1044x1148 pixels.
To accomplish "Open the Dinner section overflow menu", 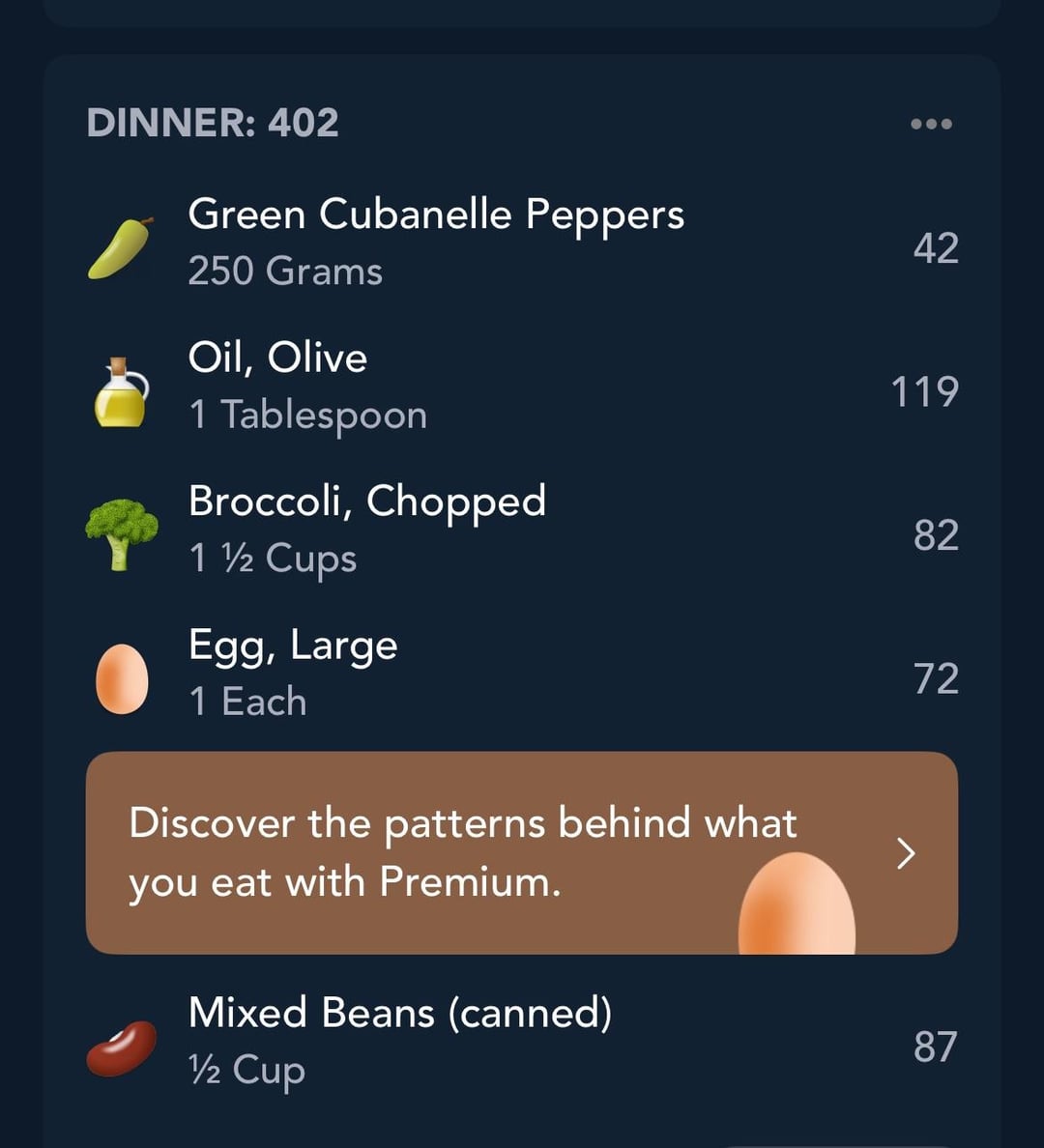I will coord(931,124).
